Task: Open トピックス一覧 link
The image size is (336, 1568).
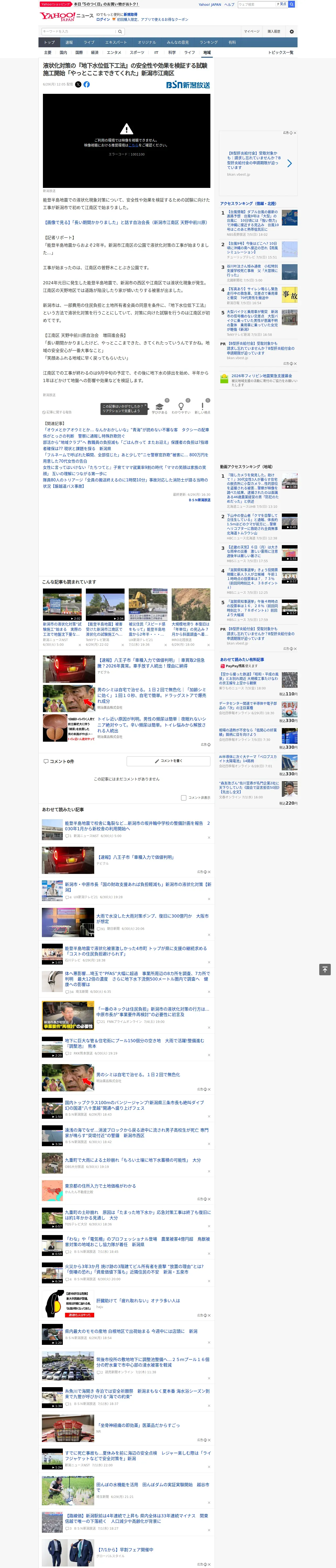Action: 281,52
